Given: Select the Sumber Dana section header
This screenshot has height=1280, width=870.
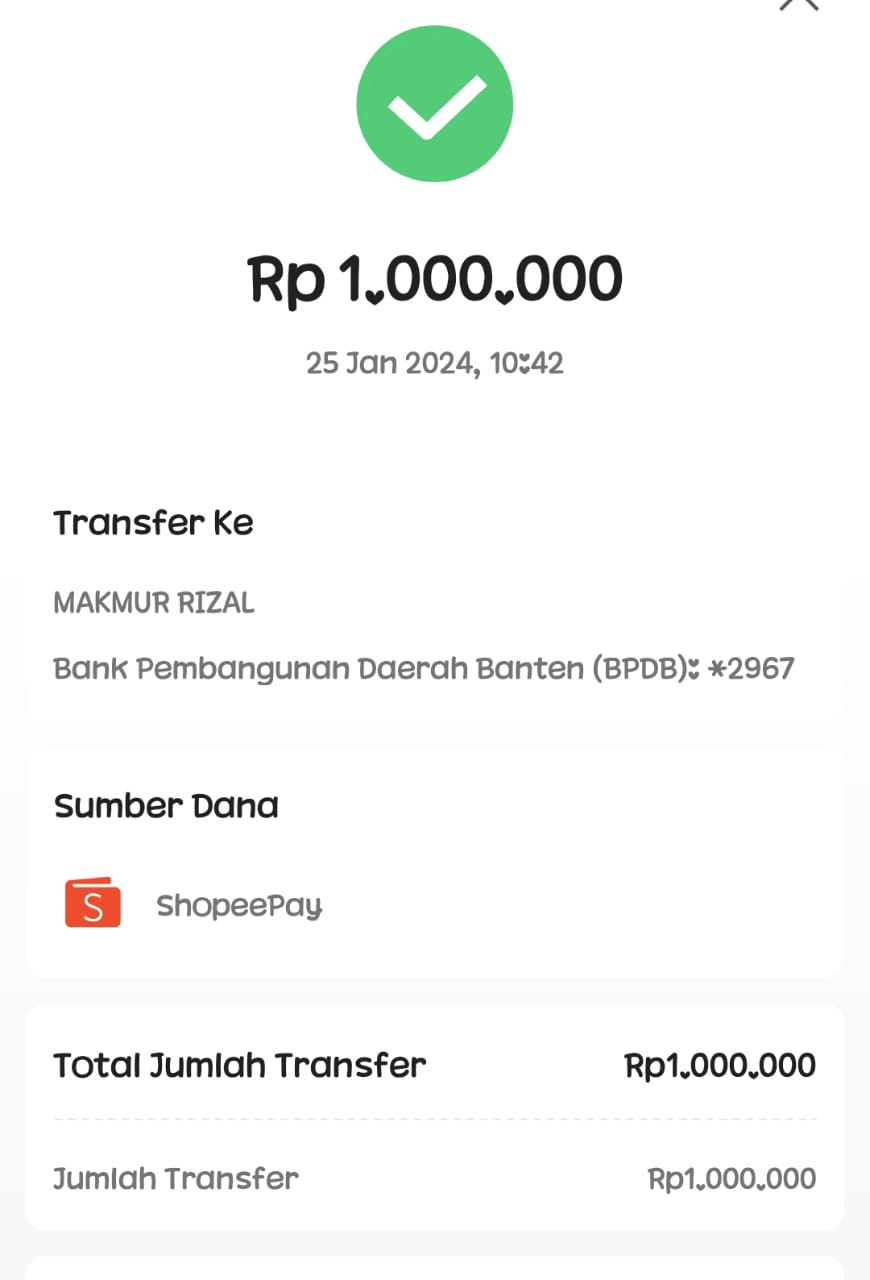Looking at the screenshot, I should click(166, 805).
